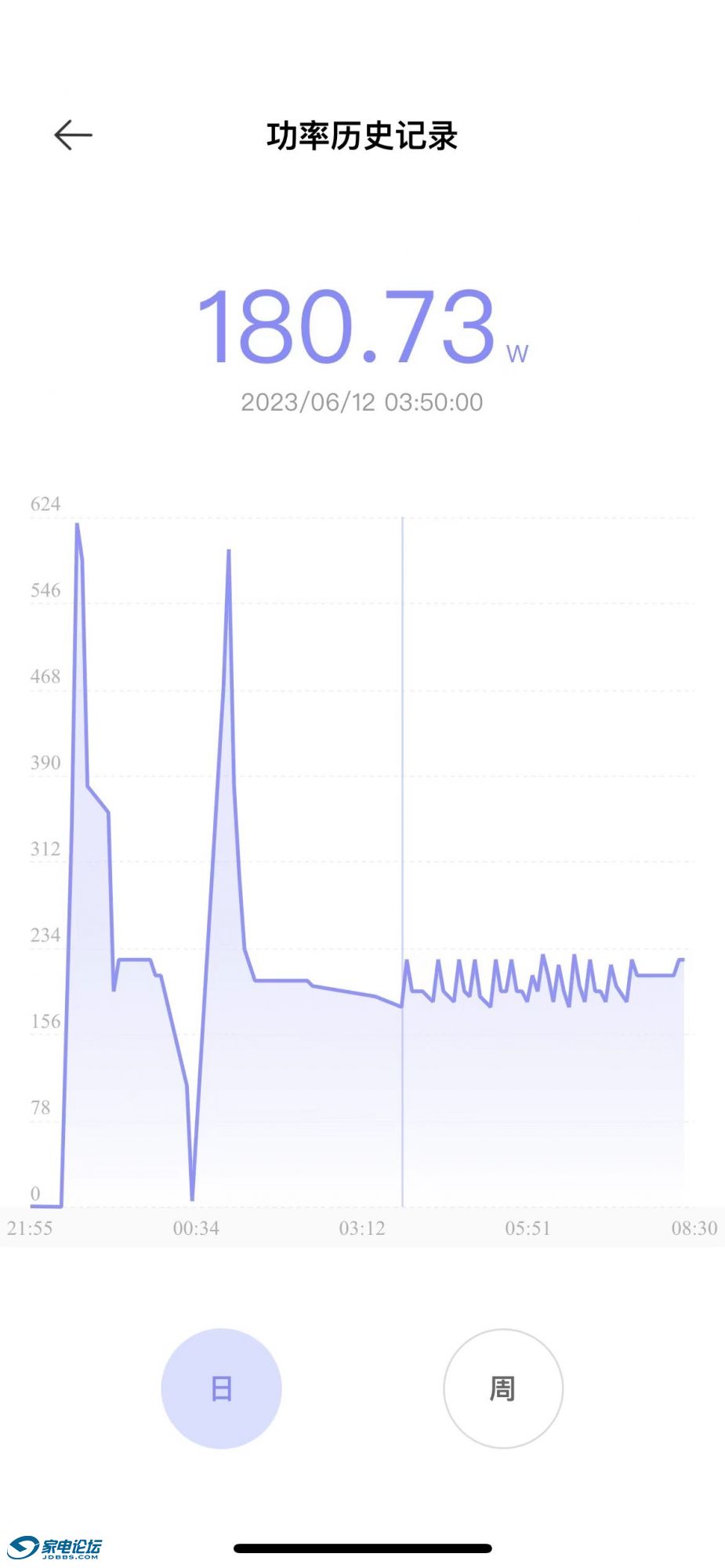Viewport: 725px width, 1568px height.
Task: Tap the dip reaching zero near 00:34
Action: tap(190, 1192)
